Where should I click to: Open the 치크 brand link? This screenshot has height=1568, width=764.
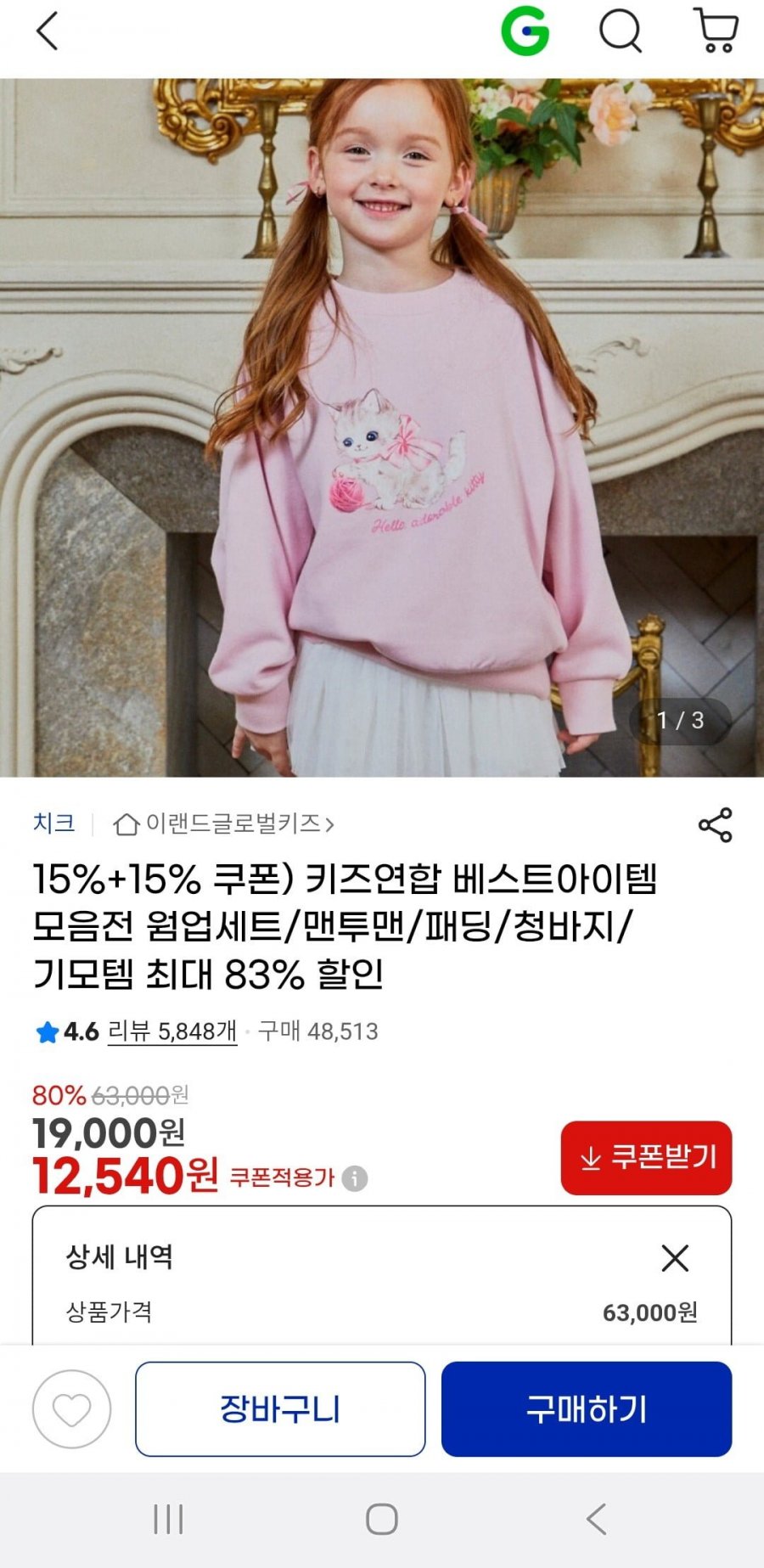[x=53, y=823]
